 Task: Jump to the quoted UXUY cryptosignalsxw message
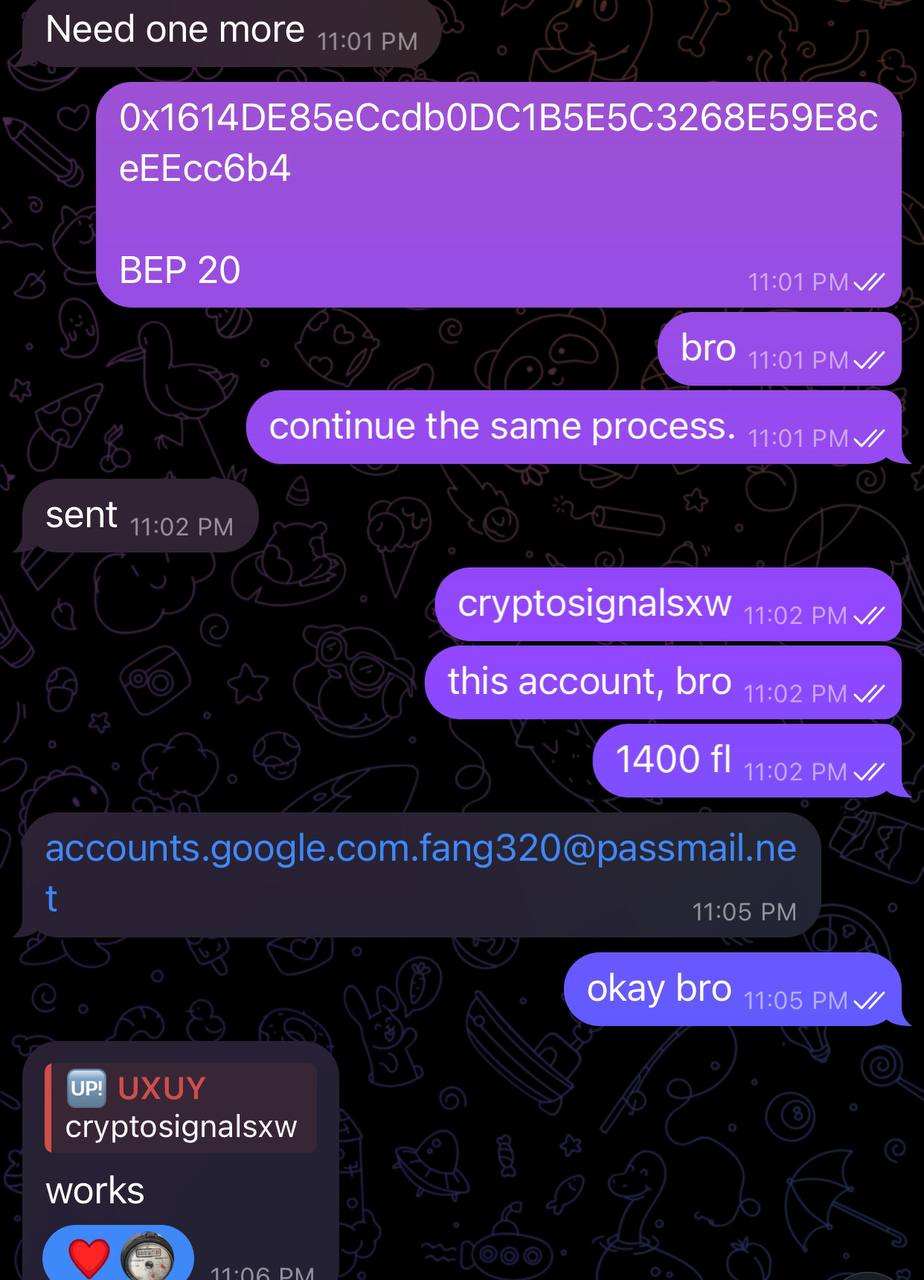point(182,1107)
